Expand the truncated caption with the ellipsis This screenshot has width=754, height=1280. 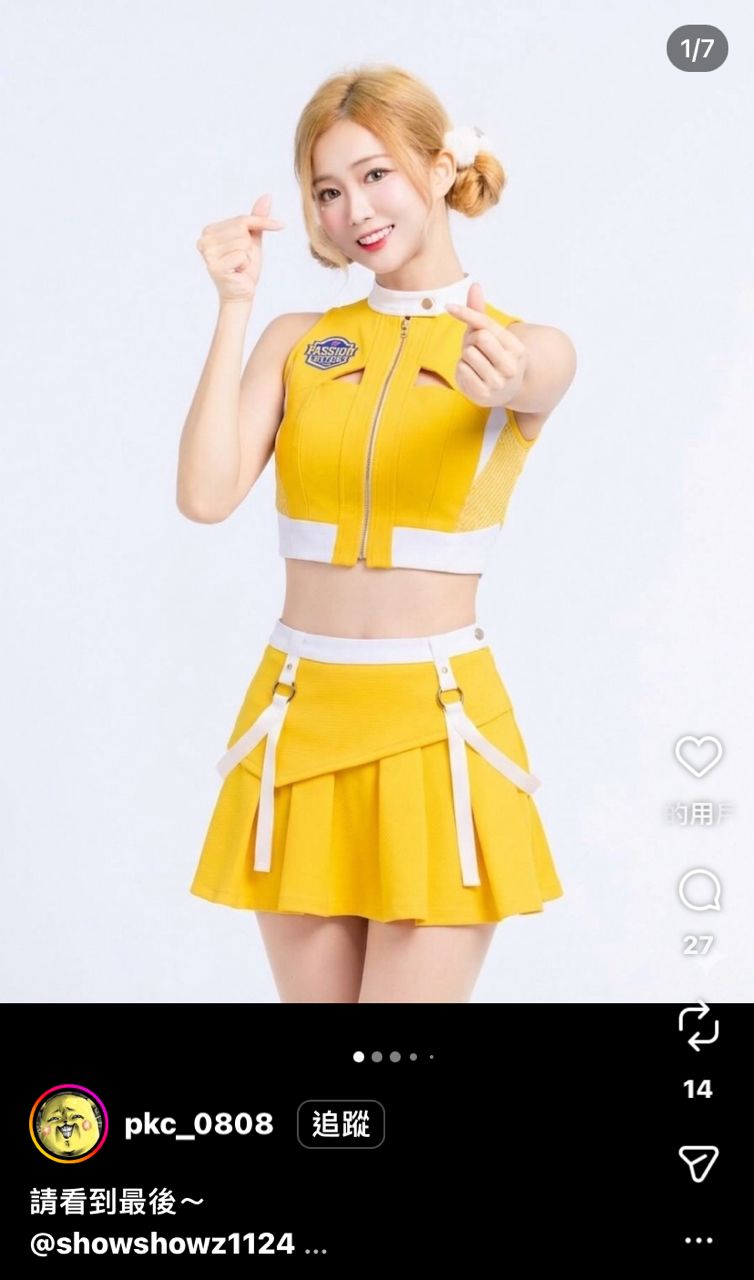(315, 1246)
